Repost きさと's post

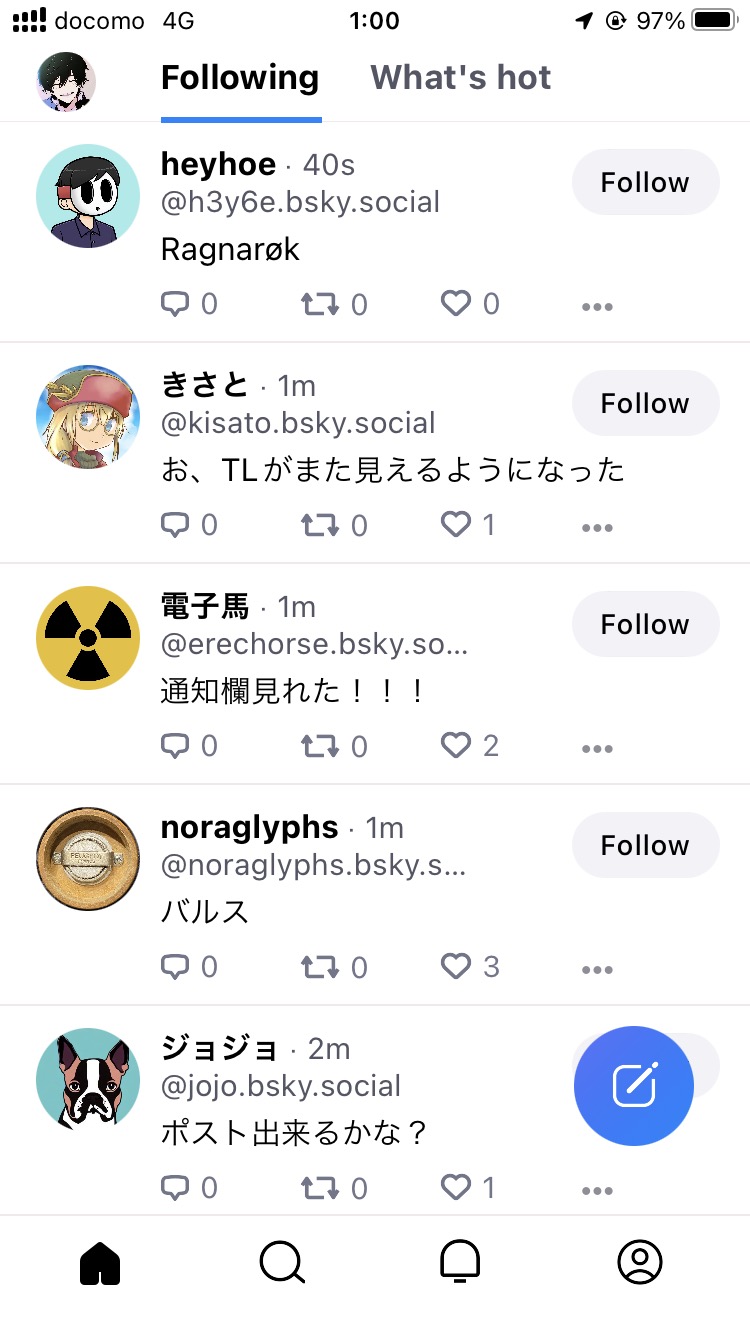[321, 525]
